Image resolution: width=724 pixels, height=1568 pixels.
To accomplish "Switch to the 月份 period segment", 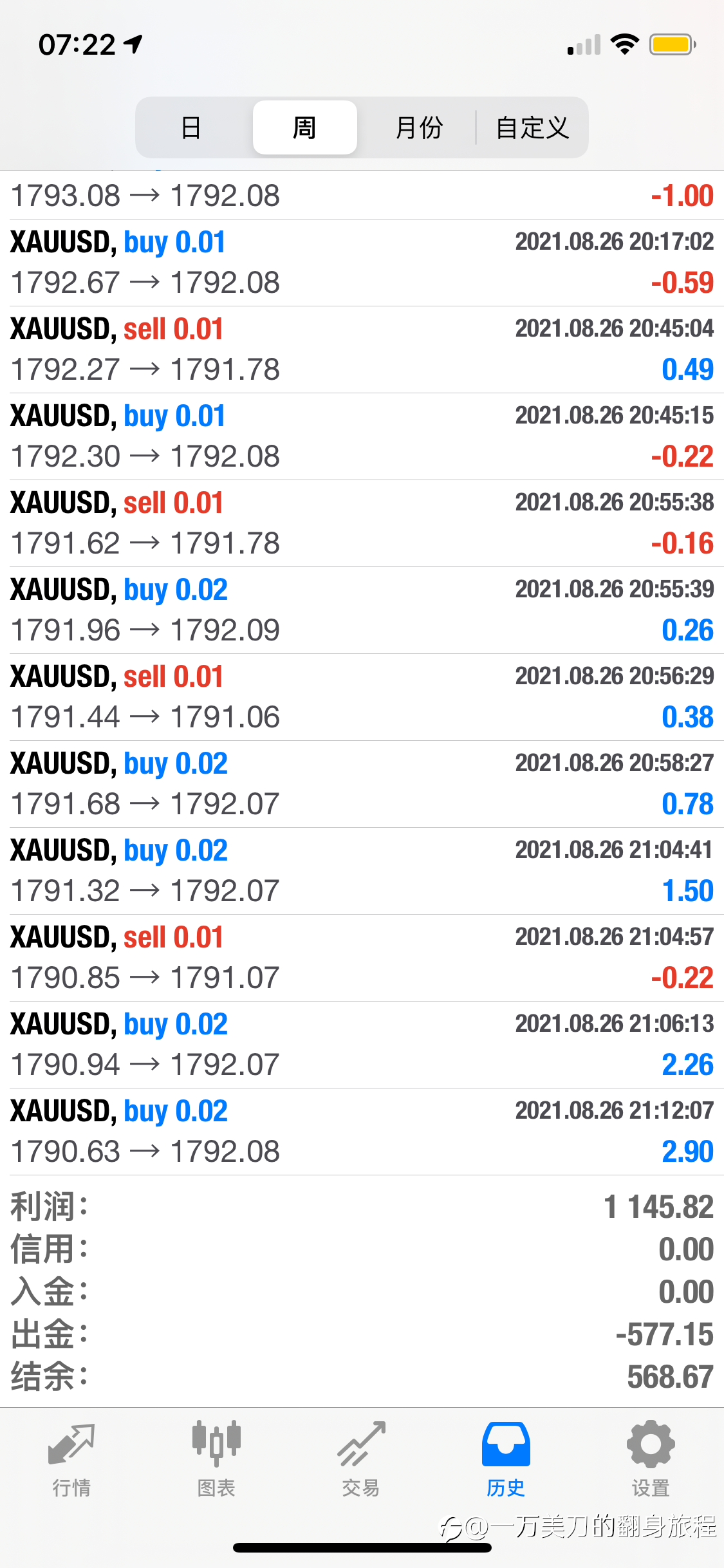I will pyautogui.click(x=418, y=127).
